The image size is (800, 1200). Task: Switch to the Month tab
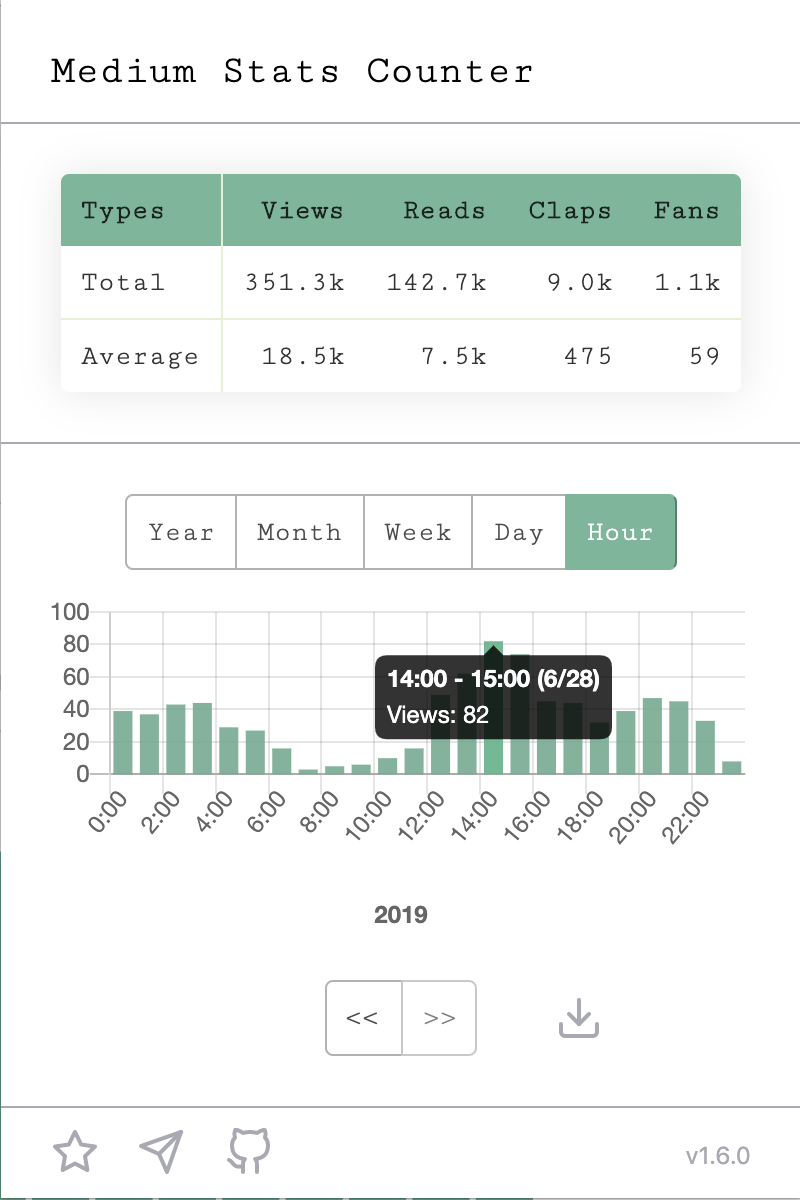point(299,532)
